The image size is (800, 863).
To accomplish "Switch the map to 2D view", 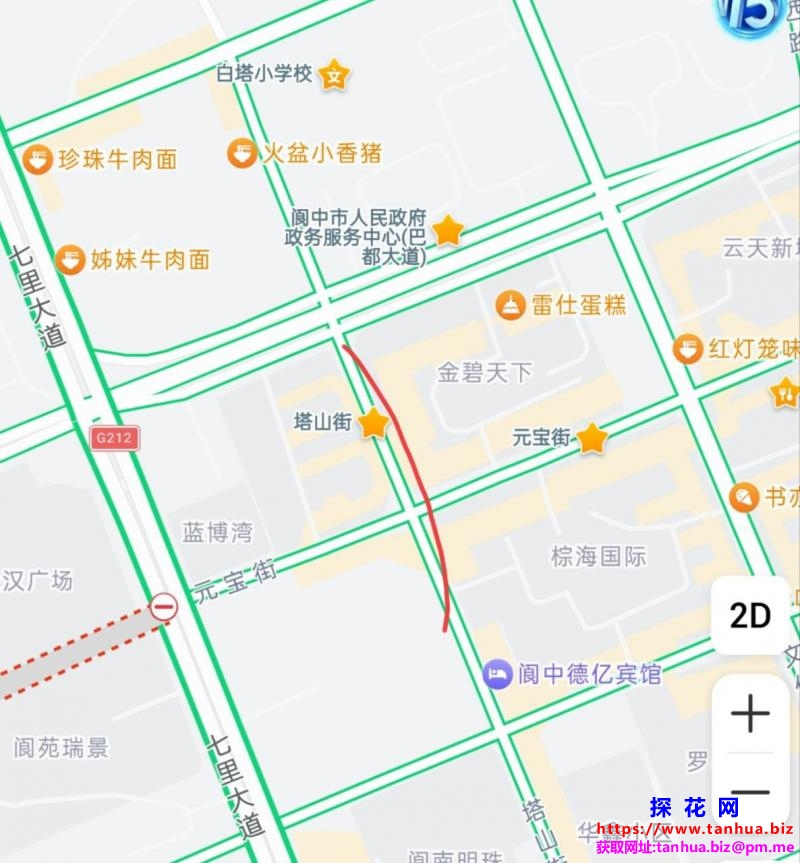I will click(750, 616).
